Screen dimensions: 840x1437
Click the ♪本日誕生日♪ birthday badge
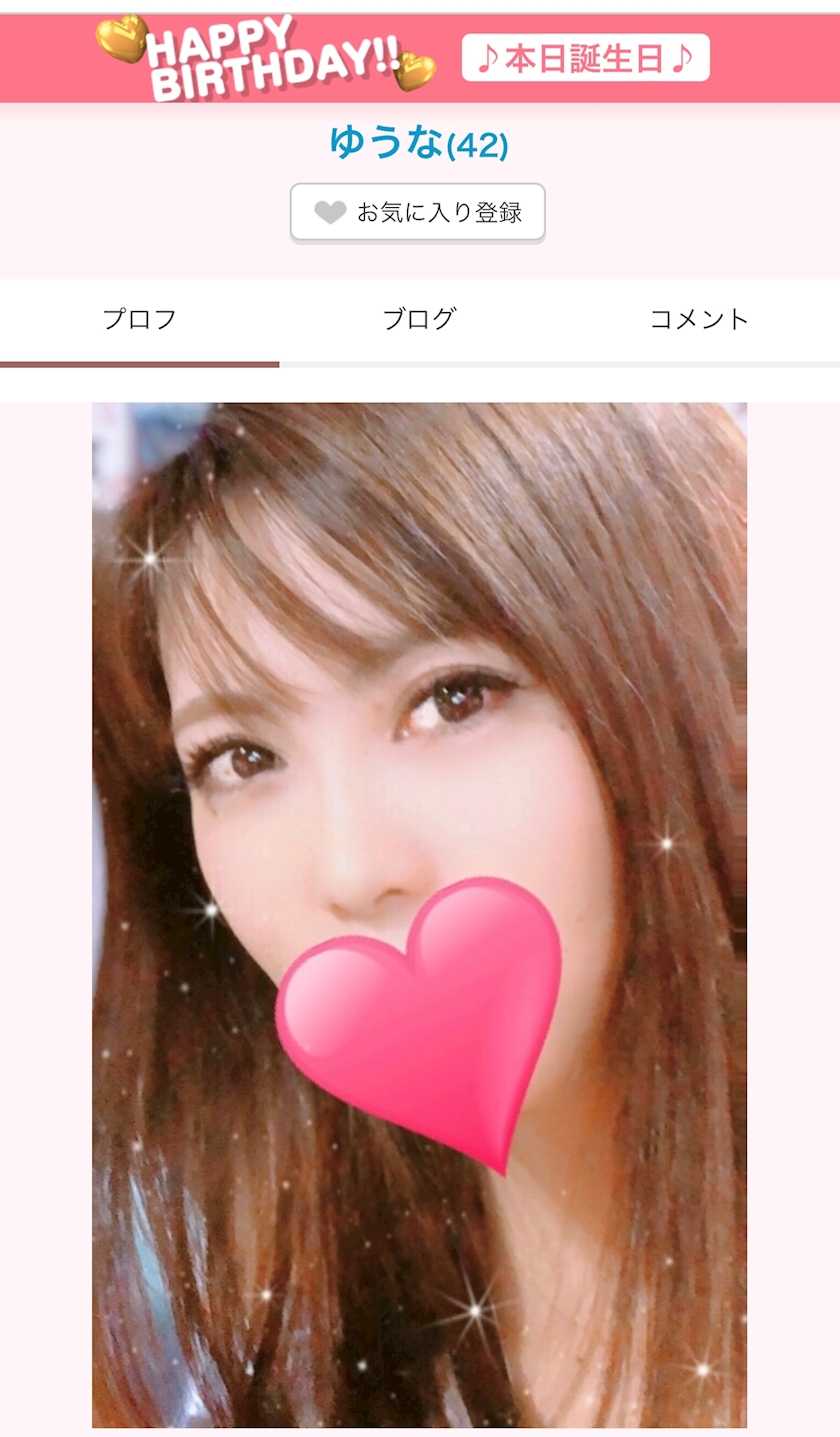coord(585,57)
